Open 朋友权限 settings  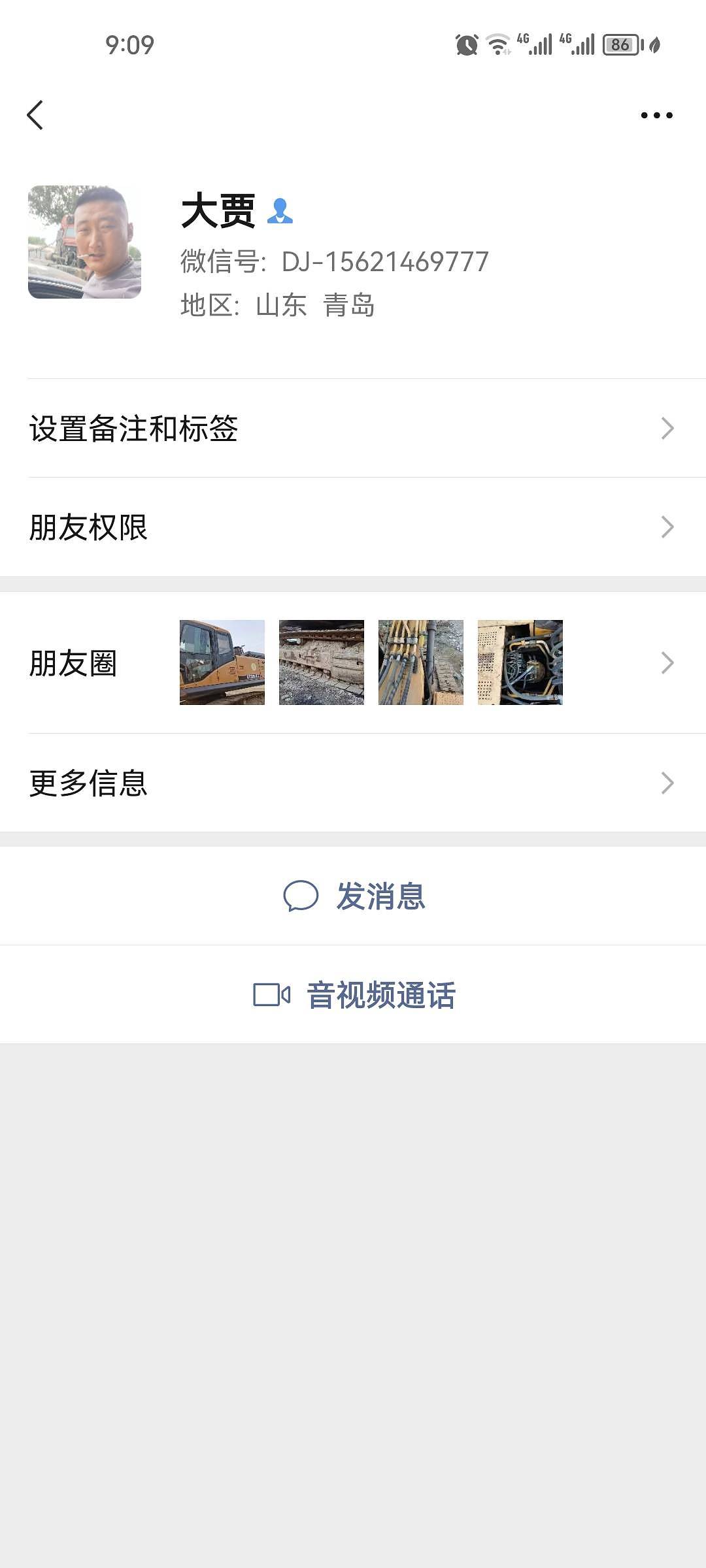click(353, 527)
